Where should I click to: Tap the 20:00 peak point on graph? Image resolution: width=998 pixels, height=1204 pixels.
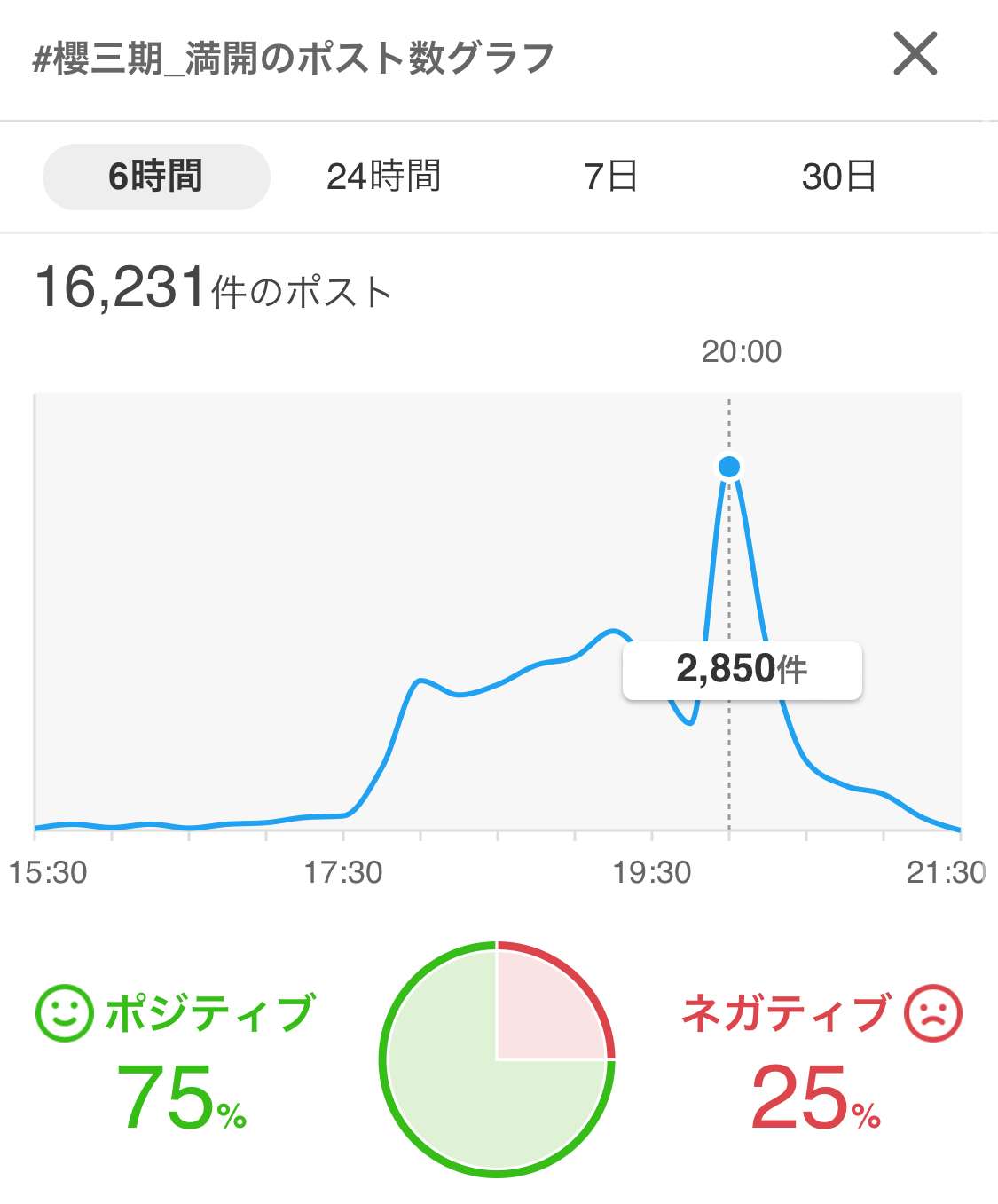pos(729,467)
